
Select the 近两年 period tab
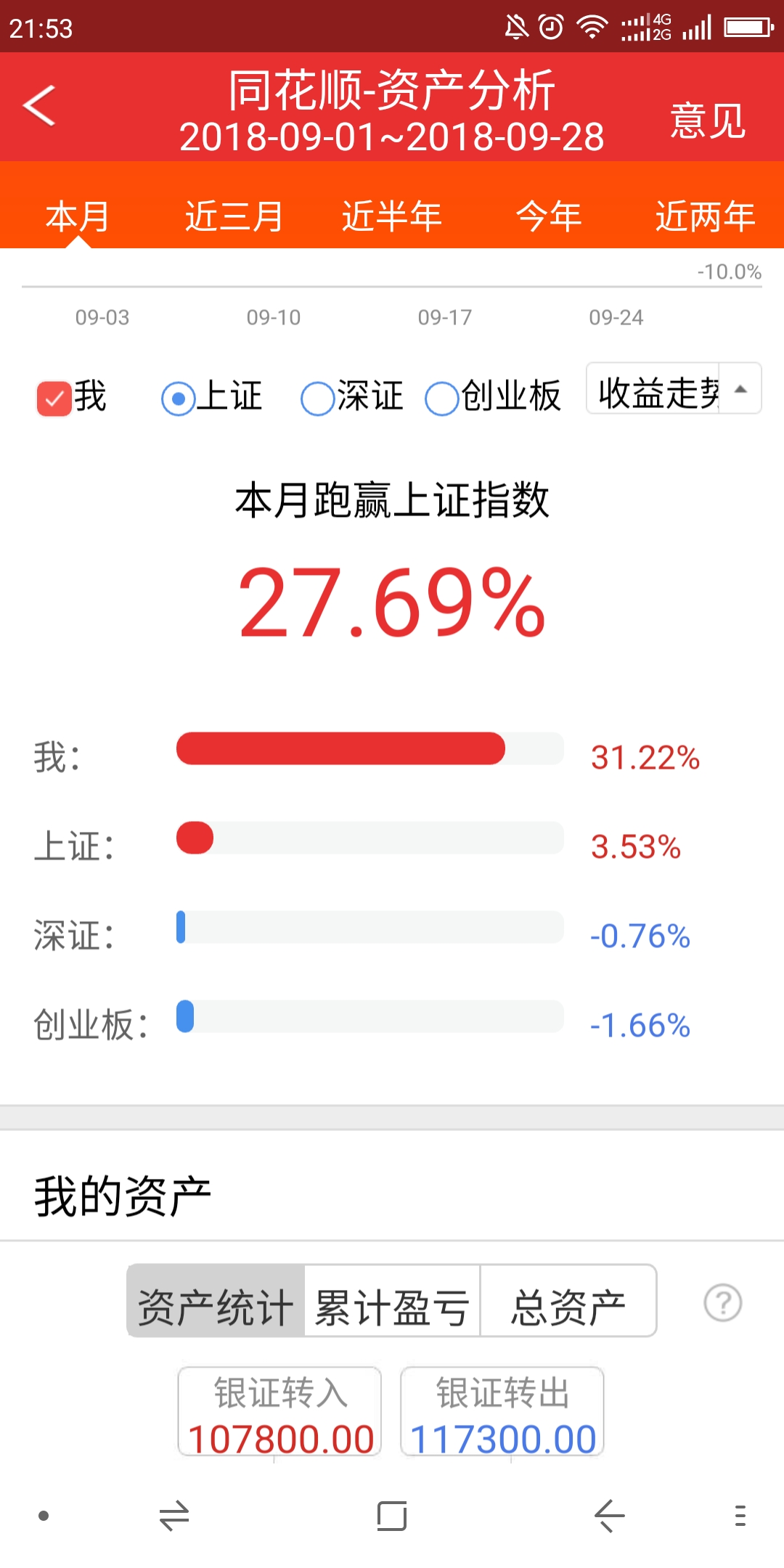(x=706, y=216)
